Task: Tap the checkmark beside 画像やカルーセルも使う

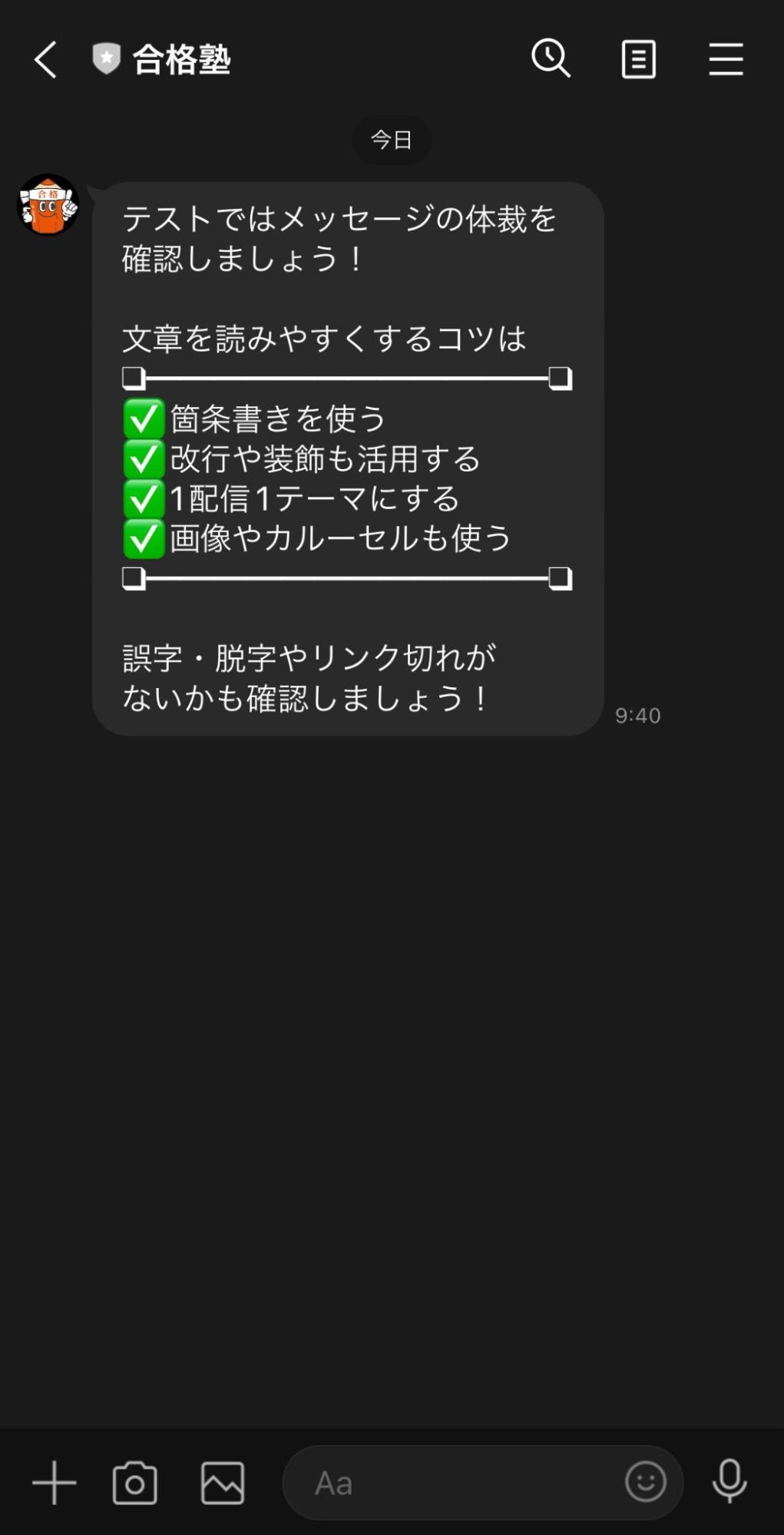Action: [143, 540]
